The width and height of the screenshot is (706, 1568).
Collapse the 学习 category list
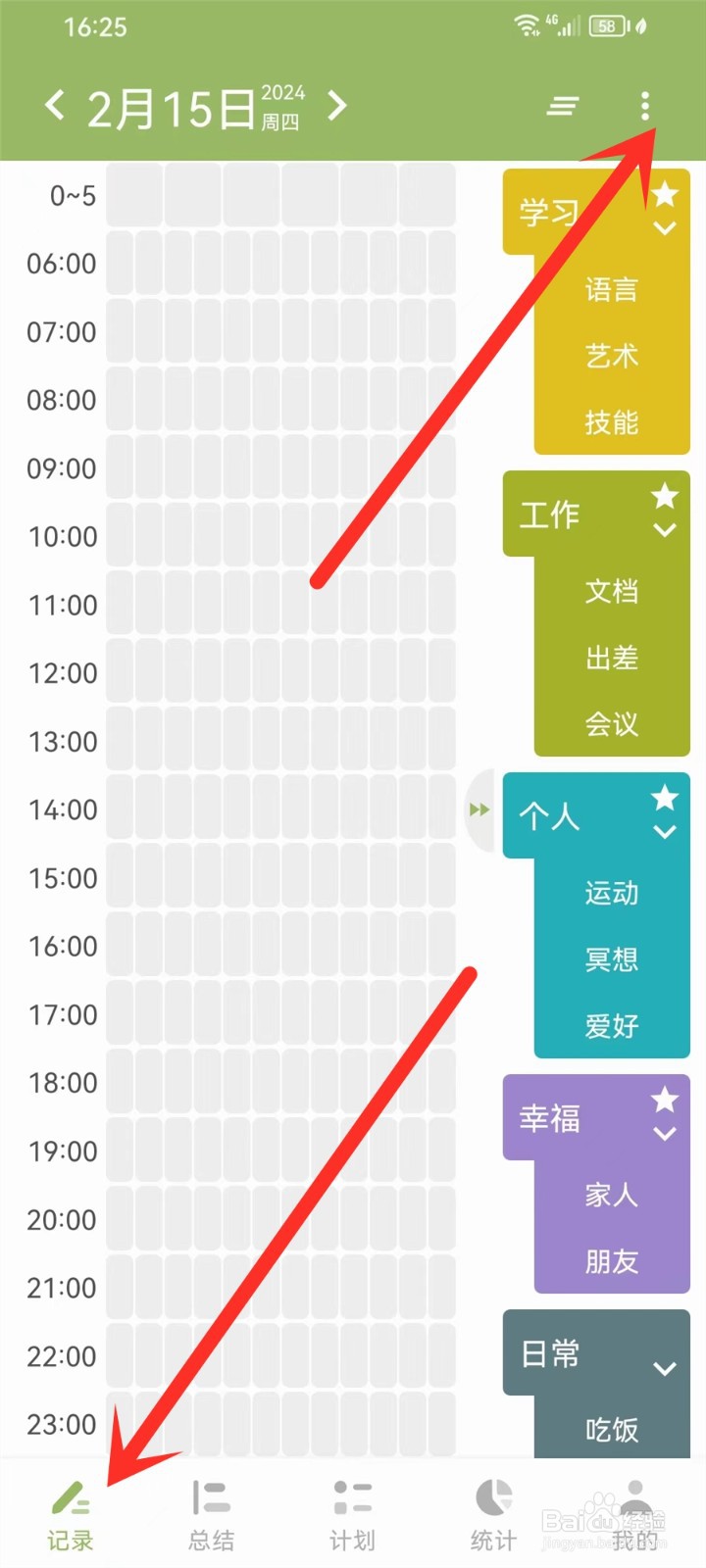point(666,228)
